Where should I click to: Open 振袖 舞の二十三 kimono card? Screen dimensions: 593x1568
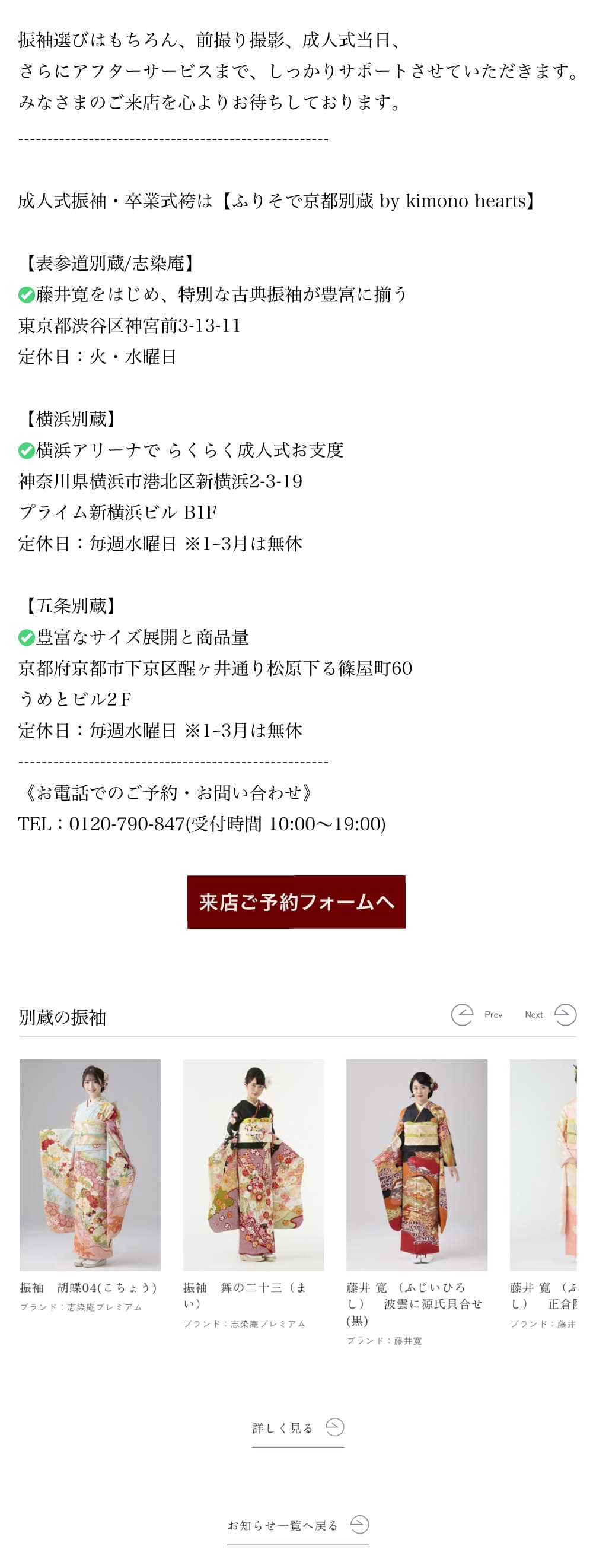coord(253,1164)
